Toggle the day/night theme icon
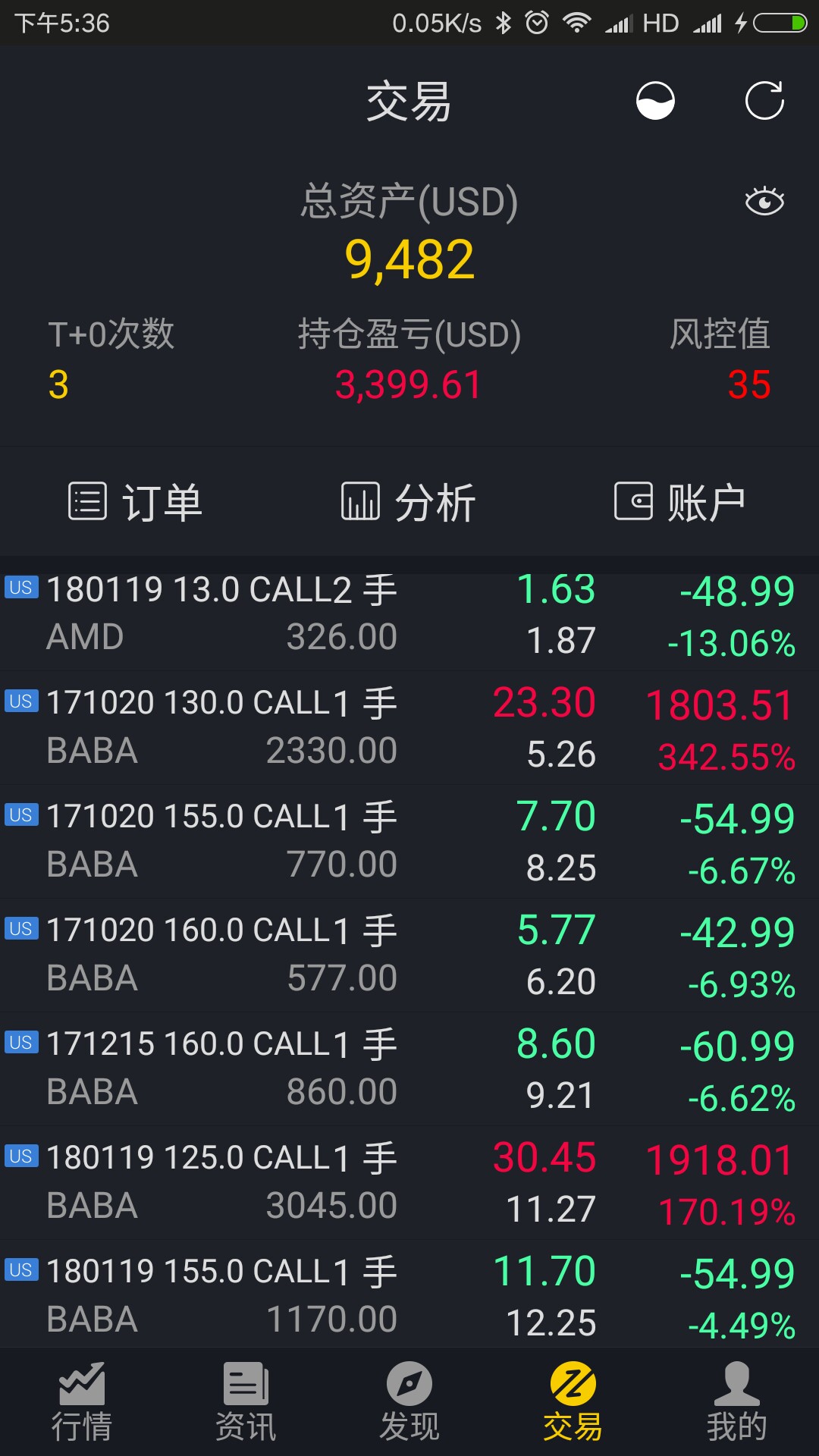The image size is (819, 1456). 655,101
